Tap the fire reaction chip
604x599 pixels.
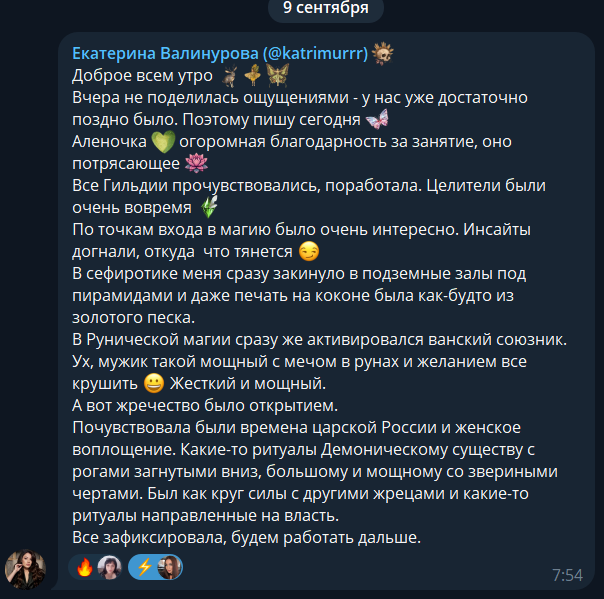pyautogui.click(x=98, y=568)
